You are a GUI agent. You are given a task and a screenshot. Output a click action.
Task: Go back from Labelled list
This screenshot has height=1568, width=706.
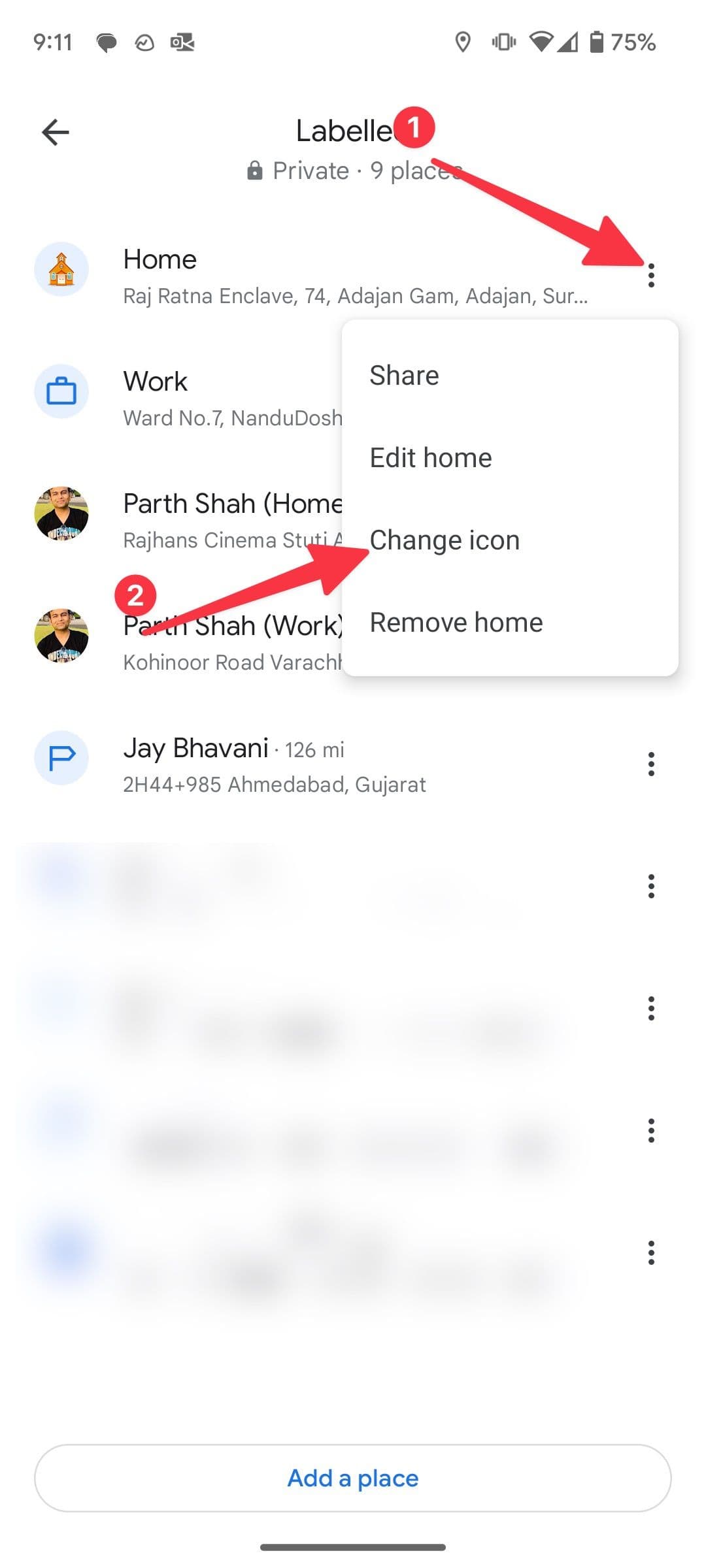[x=56, y=133]
